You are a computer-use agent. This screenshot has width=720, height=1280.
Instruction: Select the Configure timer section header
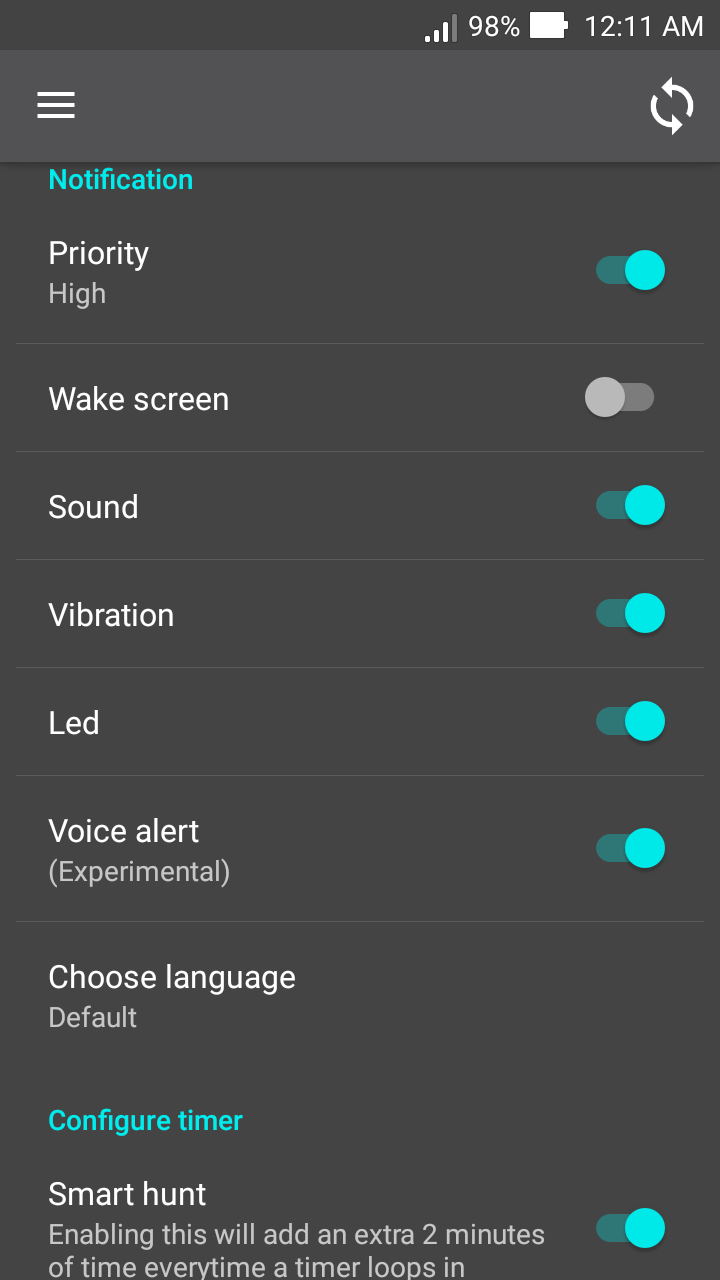[x=145, y=1120]
